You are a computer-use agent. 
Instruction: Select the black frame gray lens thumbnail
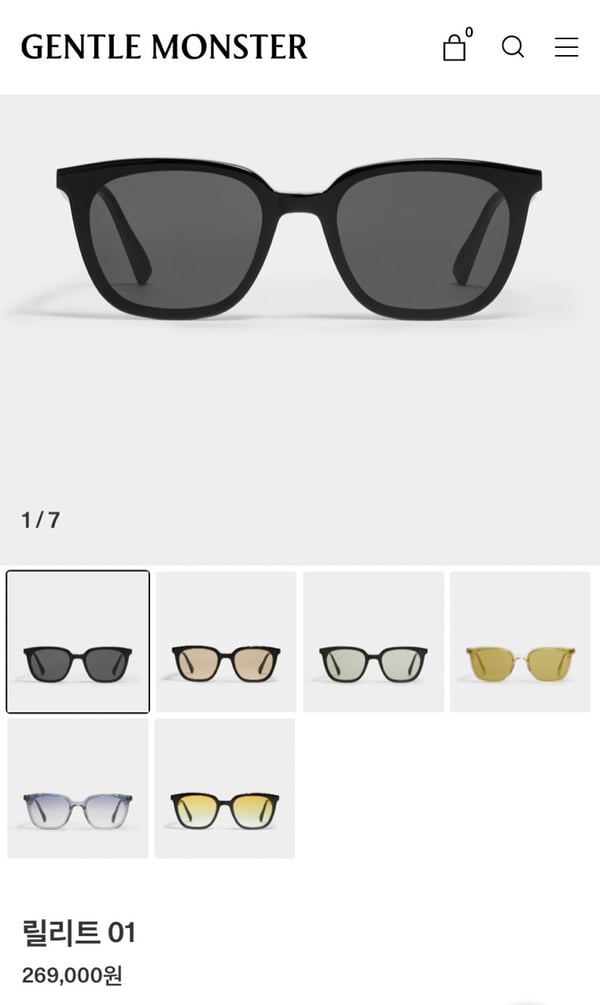[x=78, y=642]
